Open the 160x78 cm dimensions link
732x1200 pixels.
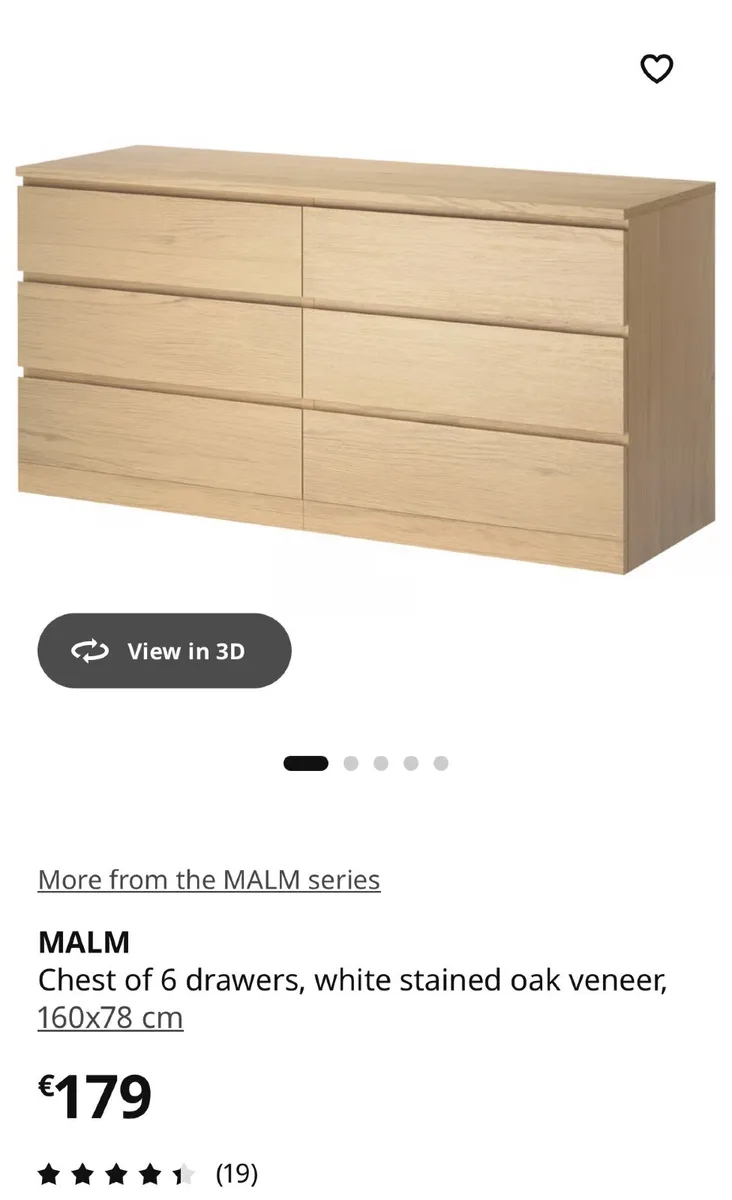point(109,1018)
